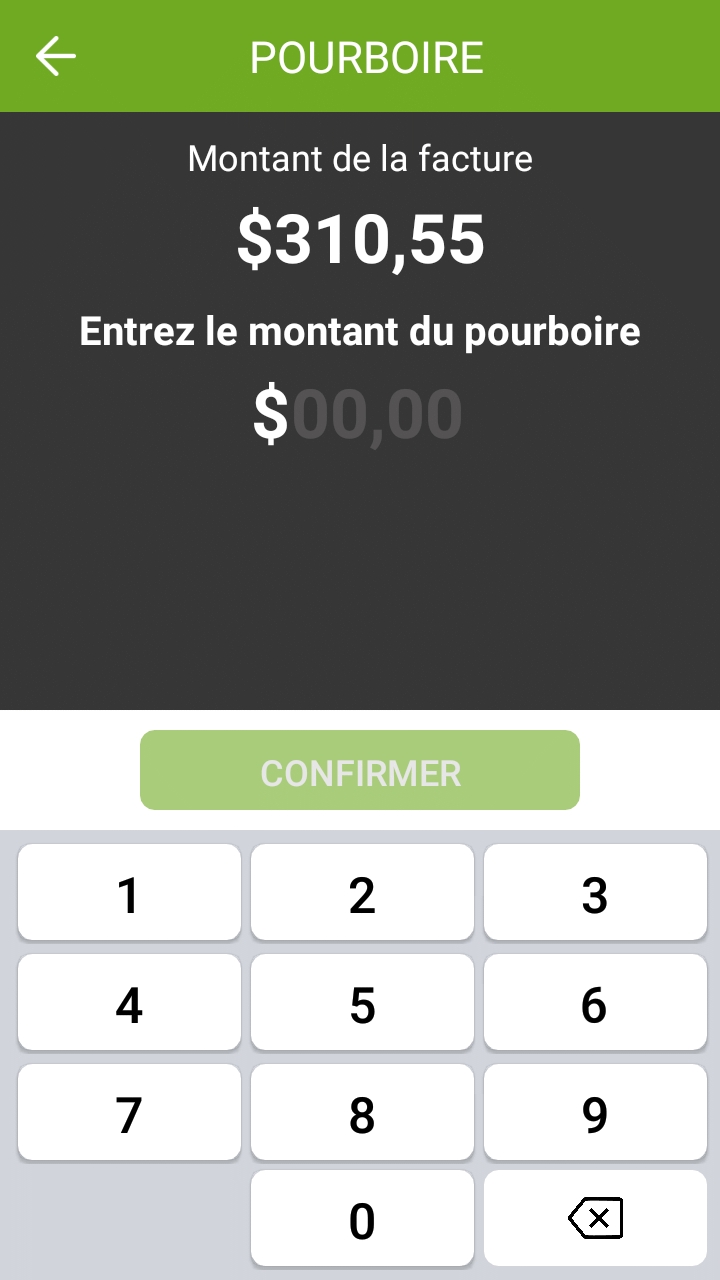The image size is (720, 1280).
Task: Enter digit 2 on the keypad
Action: click(362, 893)
